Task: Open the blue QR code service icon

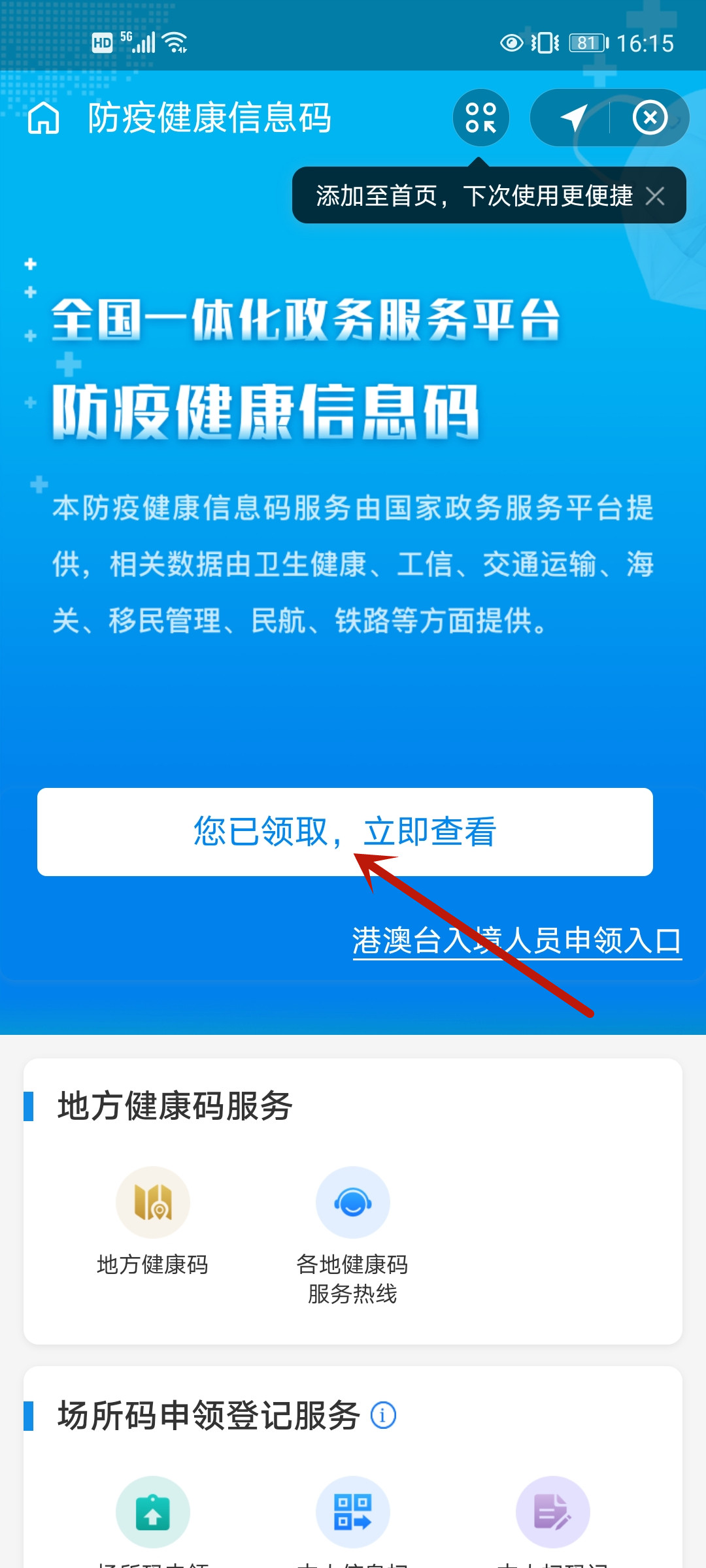Action: click(353, 1512)
